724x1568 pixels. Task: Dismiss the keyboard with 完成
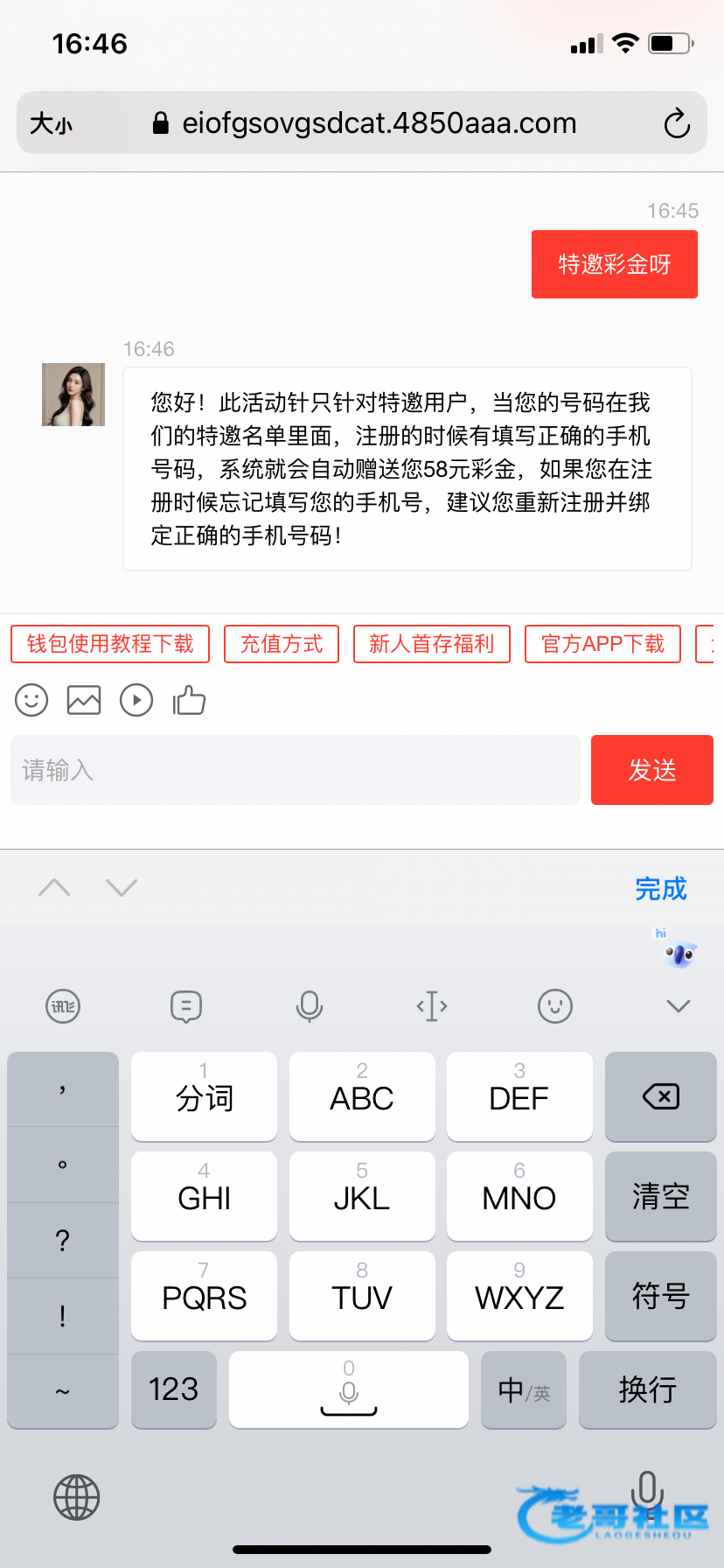click(x=661, y=889)
